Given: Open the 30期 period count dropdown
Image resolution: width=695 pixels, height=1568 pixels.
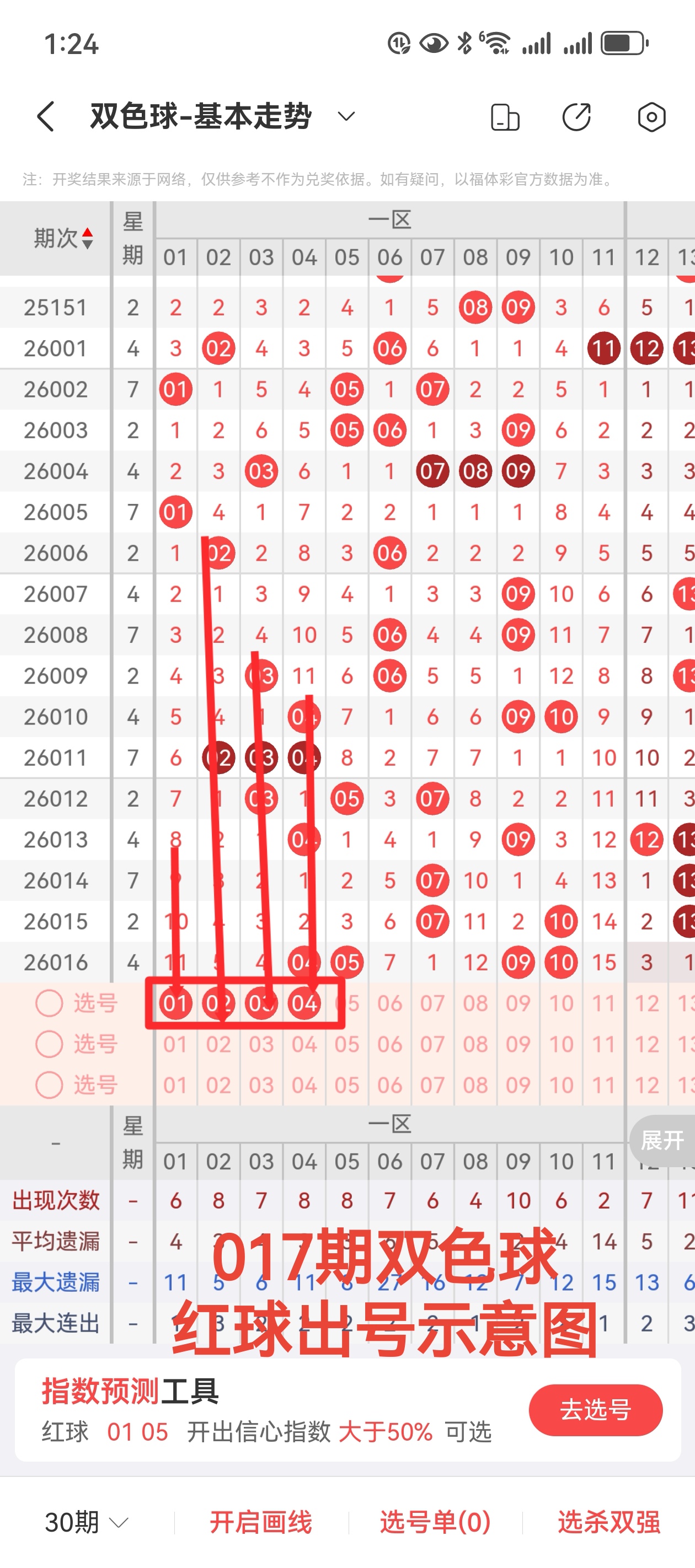Looking at the screenshot, I should click(87, 1522).
